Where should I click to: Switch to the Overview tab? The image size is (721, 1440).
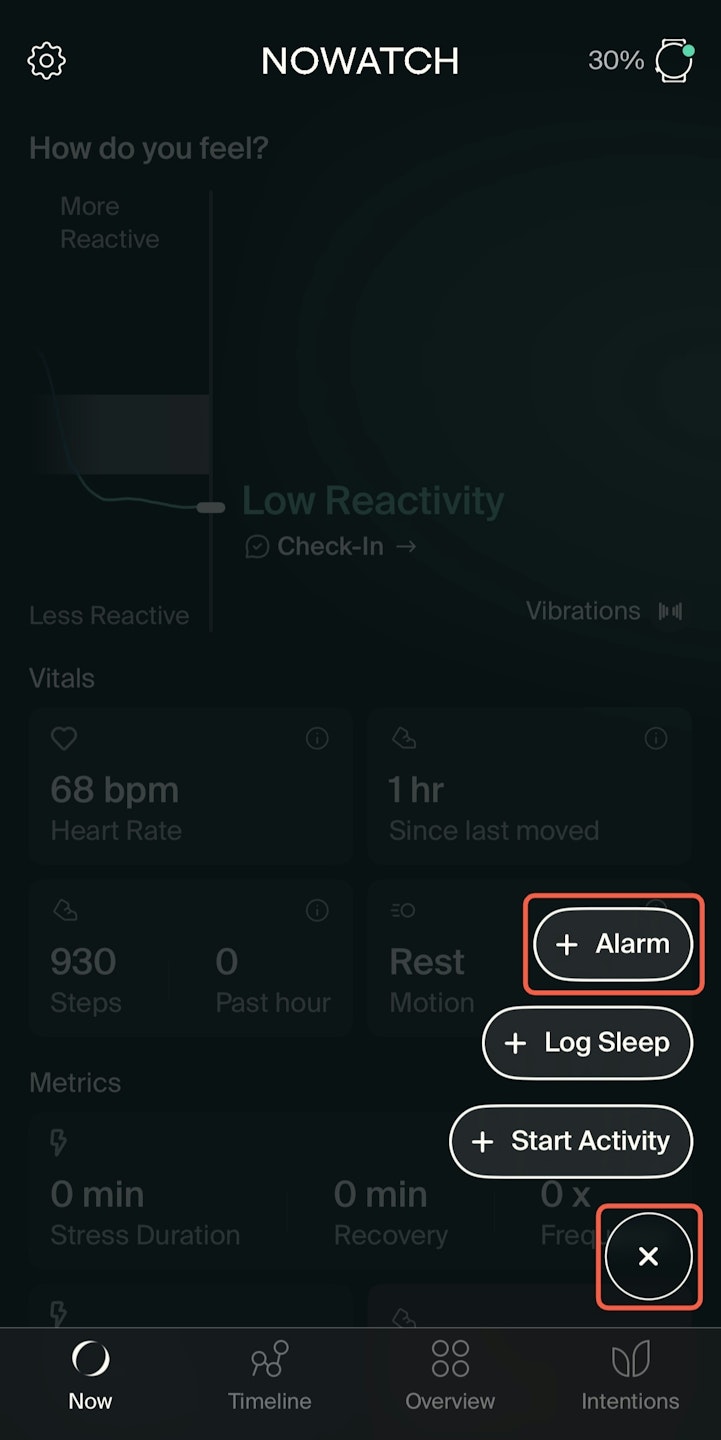tap(450, 1377)
